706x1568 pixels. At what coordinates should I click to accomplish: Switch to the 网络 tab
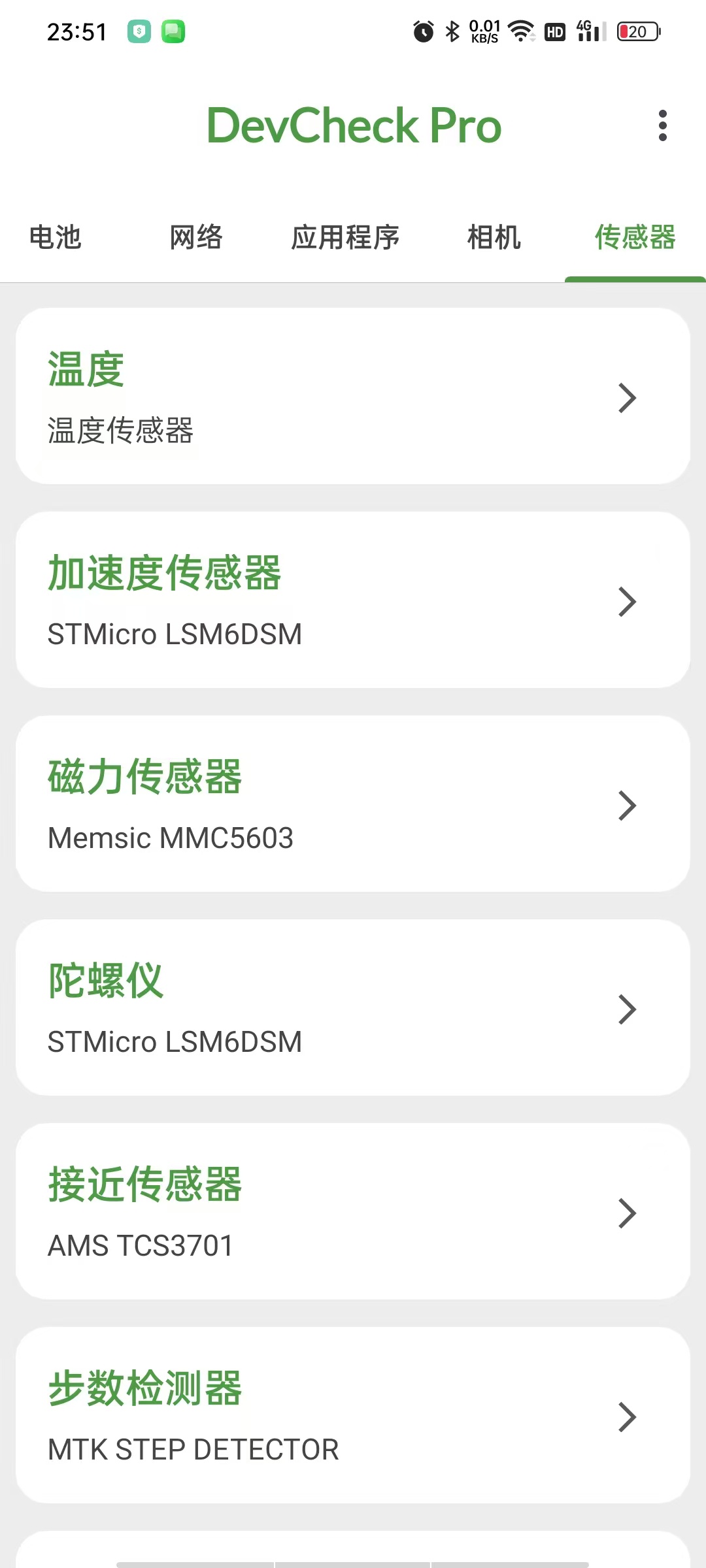click(x=196, y=237)
